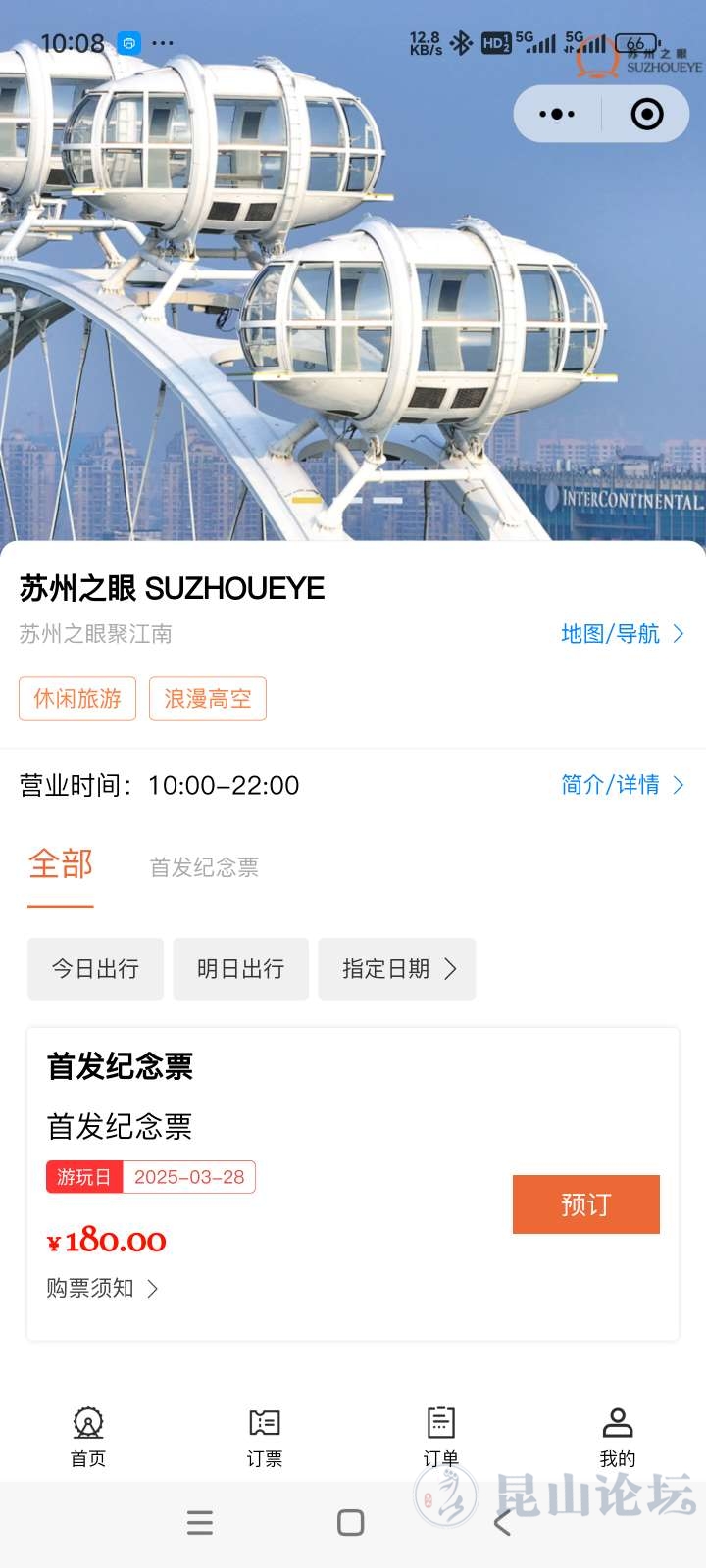
Task: Tap 预订 to book the ticket
Action: [x=585, y=1204]
